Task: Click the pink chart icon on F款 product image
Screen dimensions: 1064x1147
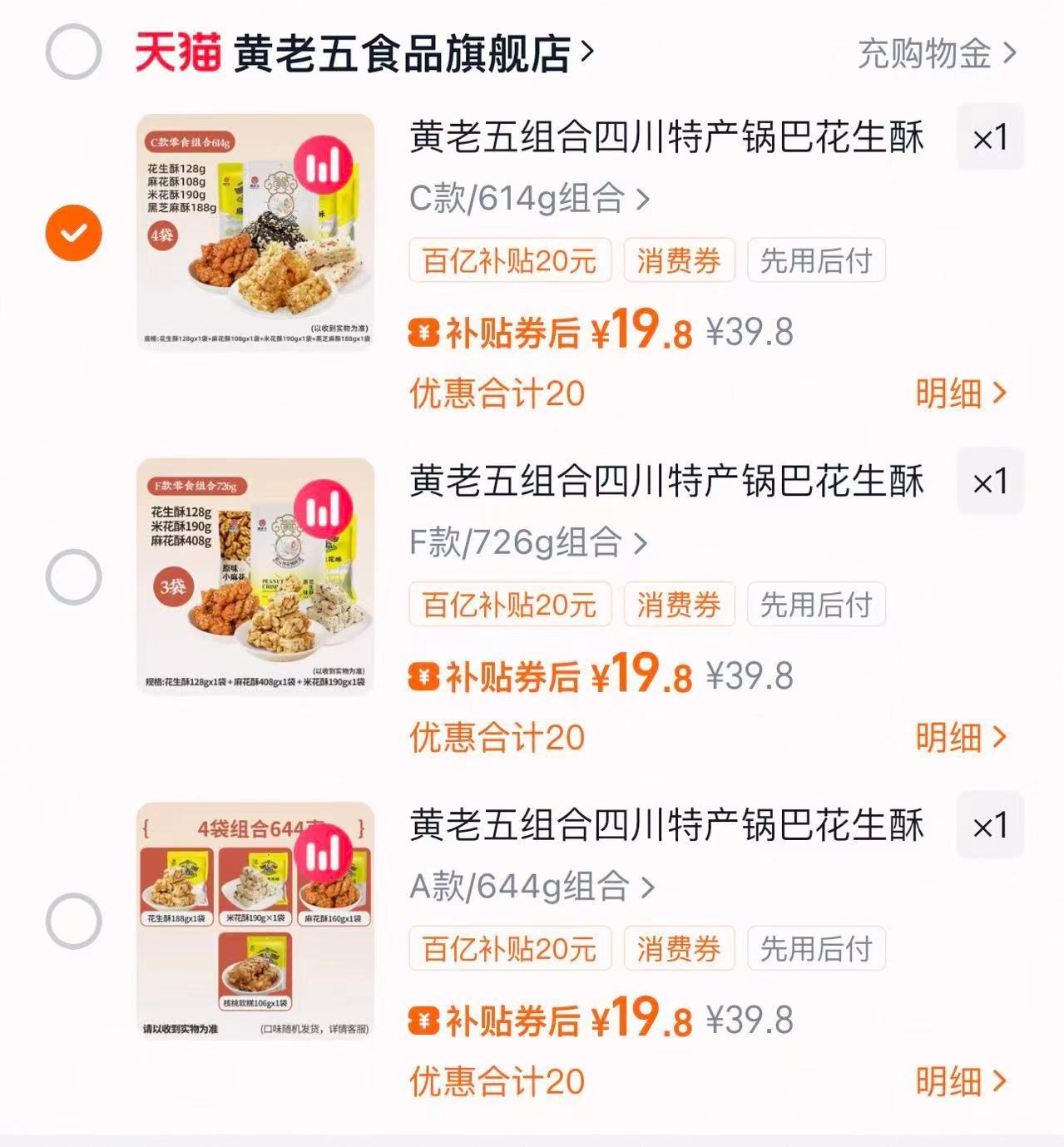Action: click(x=324, y=507)
